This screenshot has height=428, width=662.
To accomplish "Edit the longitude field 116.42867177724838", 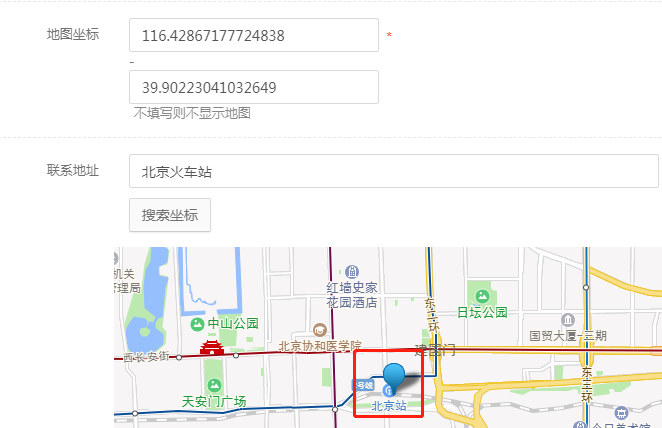I will [254, 35].
